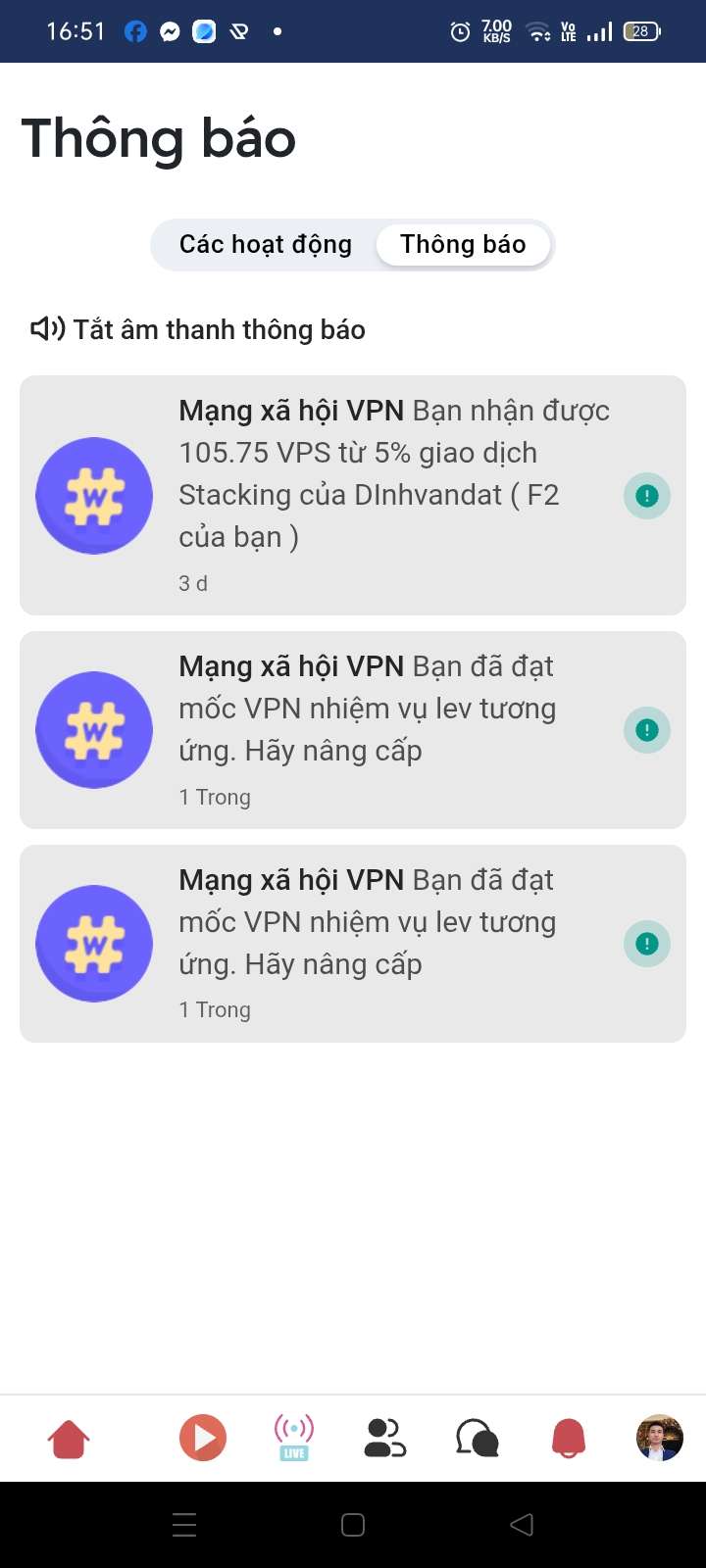This screenshot has width=706, height=1568.
Task: Switch to the Các hoạt động tab
Action: (265, 244)
